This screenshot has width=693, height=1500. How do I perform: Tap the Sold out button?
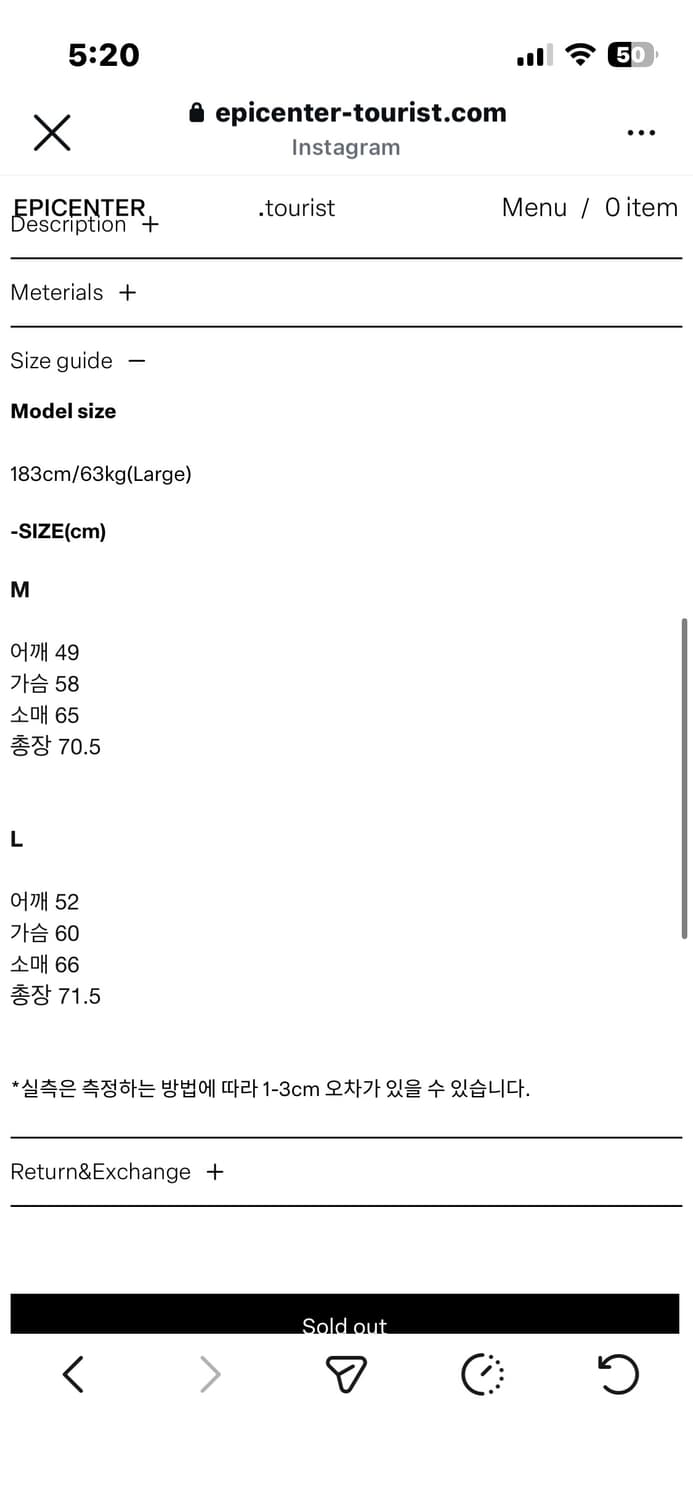pos(345,1314)
